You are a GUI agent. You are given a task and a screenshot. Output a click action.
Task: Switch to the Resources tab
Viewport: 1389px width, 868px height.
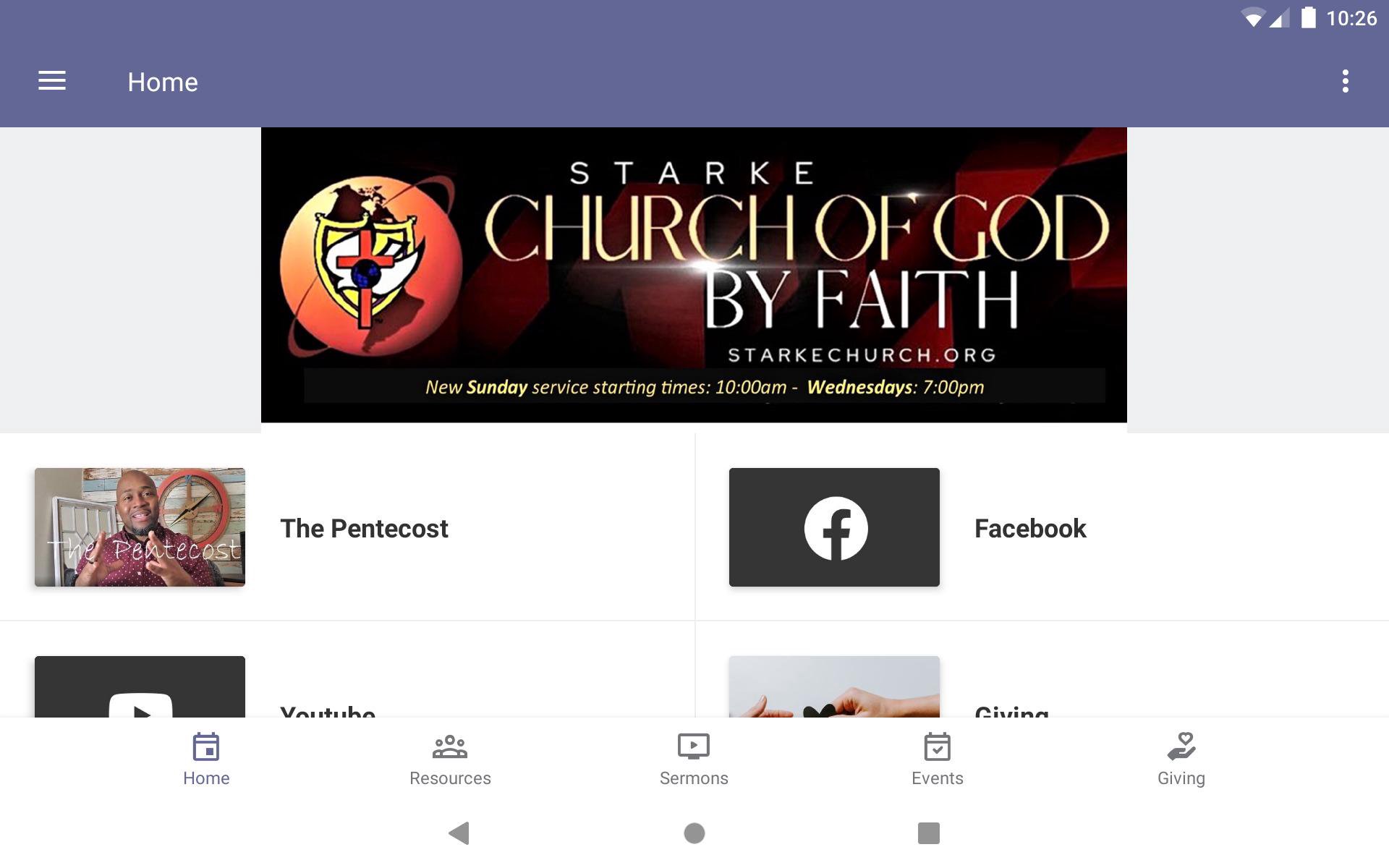pos(450,759)
